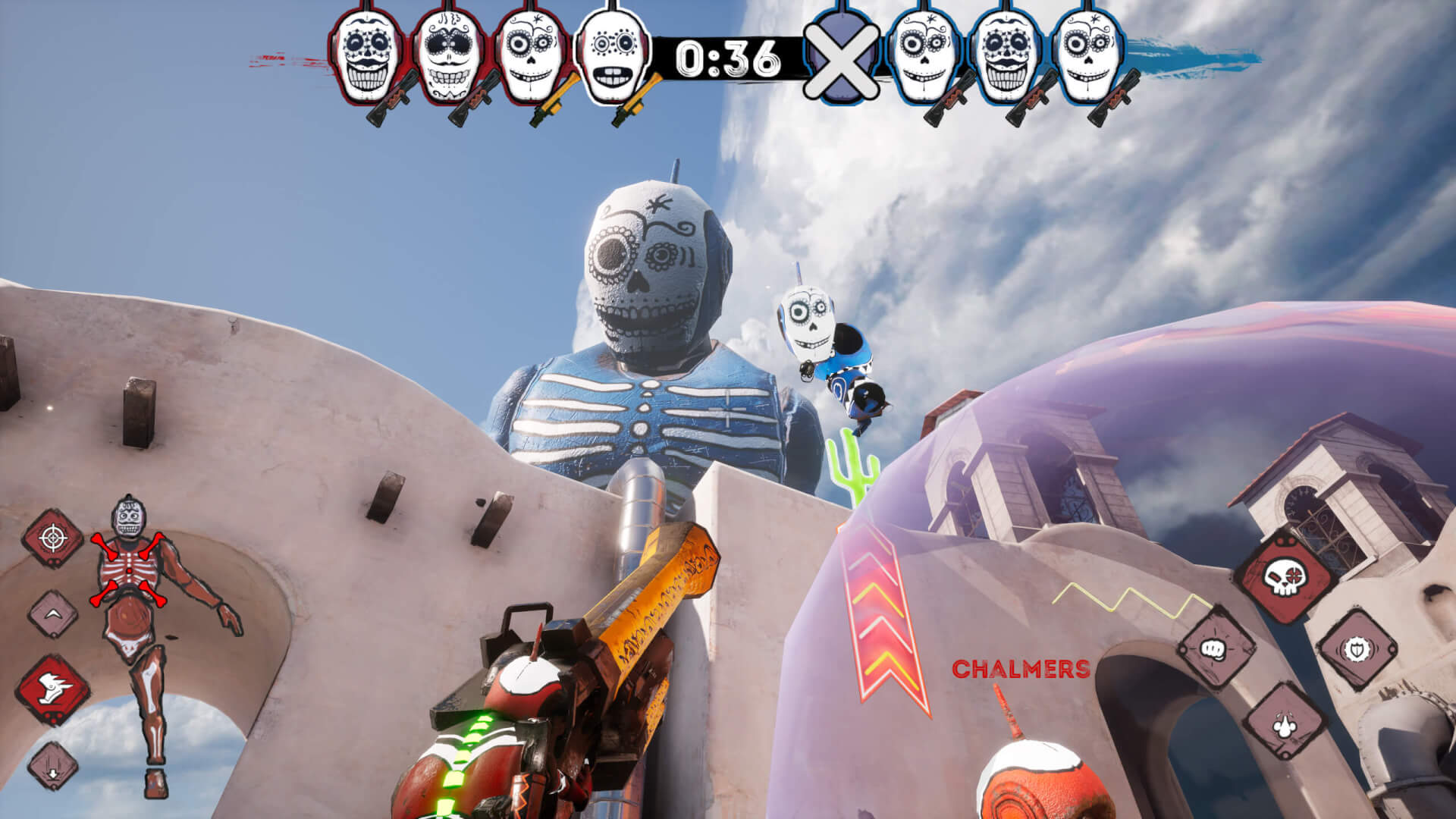Image resolution: width=1456 pixels, height=819 pixels.
Task: Activate the crosshair aim ability
Action: [52, 538]
